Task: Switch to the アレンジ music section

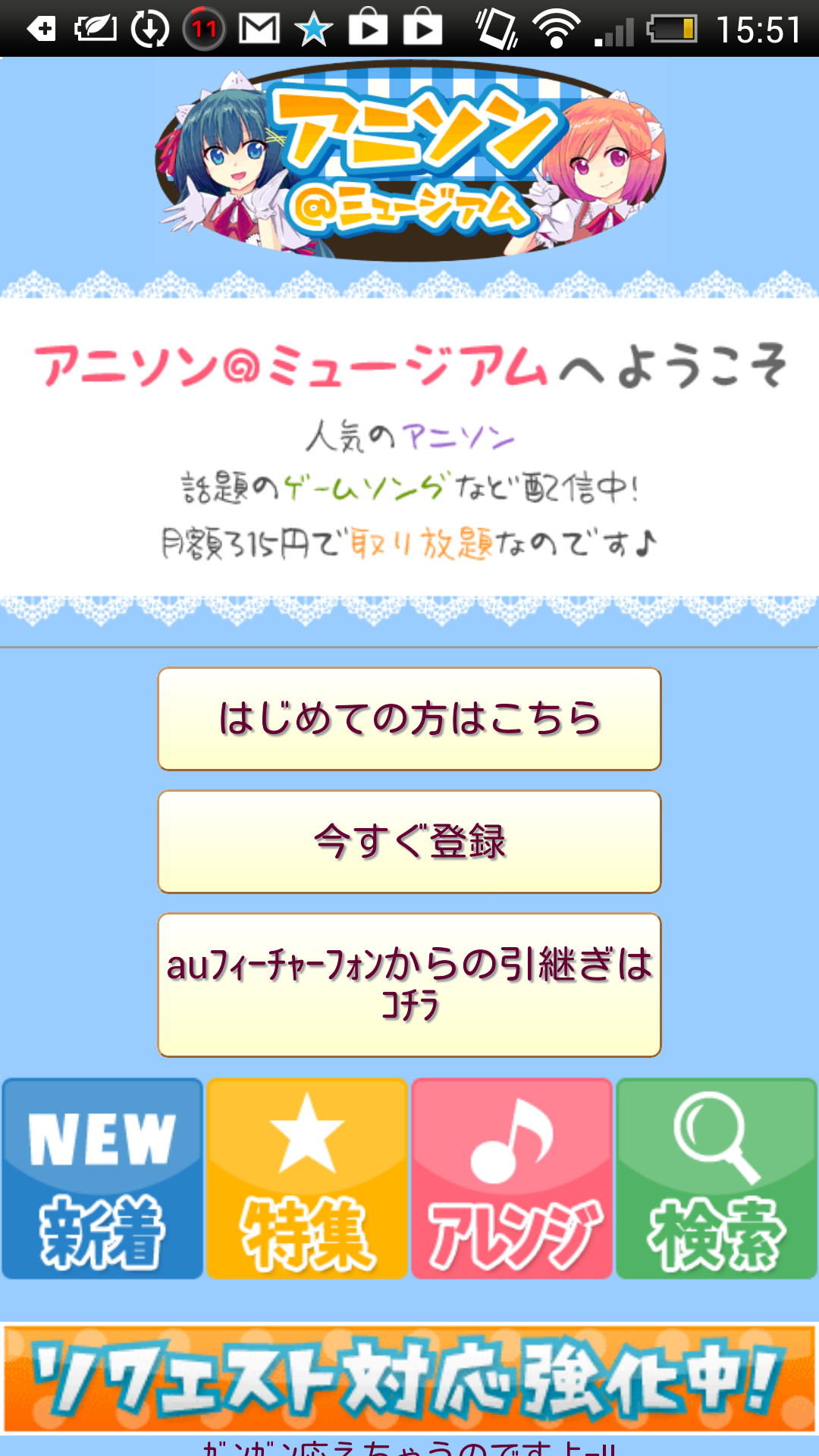Action: [512, 1178]
